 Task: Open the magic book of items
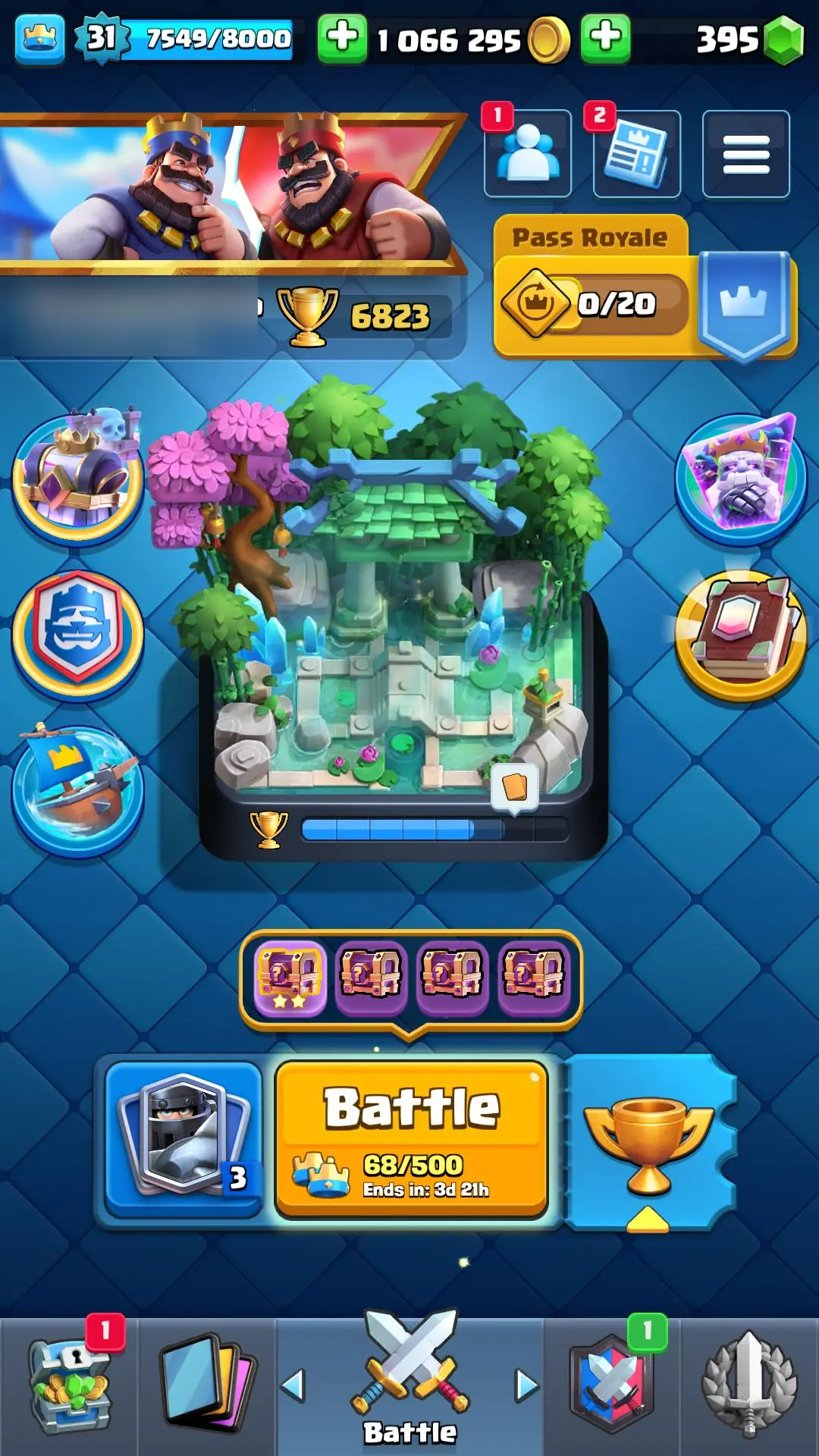point(740,635)
